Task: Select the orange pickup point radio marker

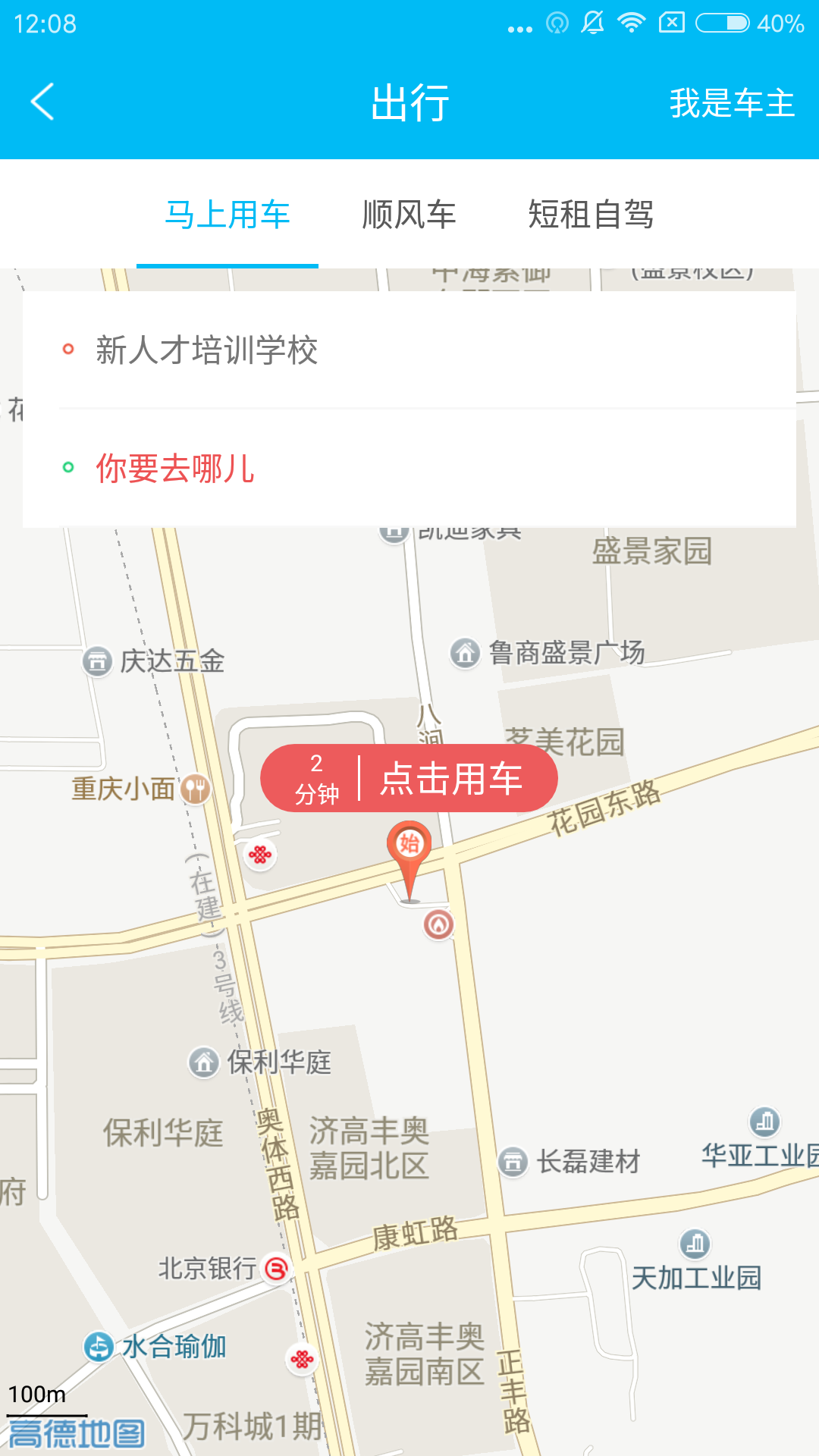Action: click(x=69, y=350)
